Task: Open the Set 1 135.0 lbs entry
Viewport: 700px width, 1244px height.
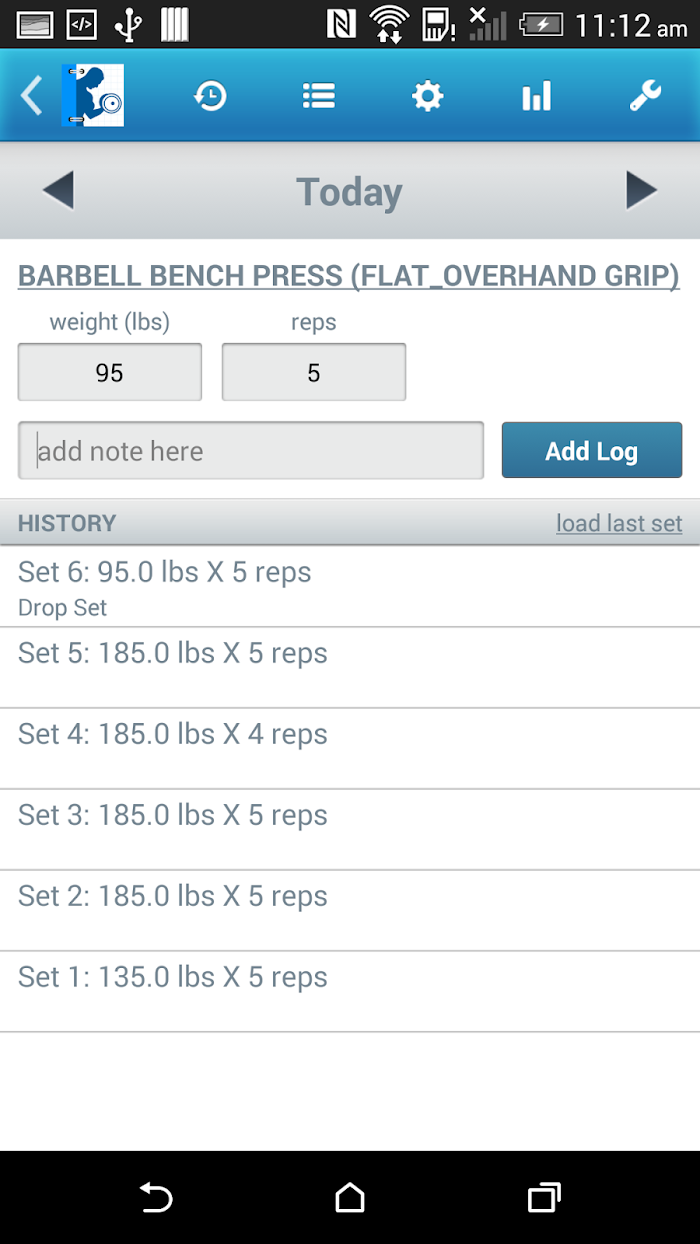Action: pyautogui.click(x=350, y=992)
